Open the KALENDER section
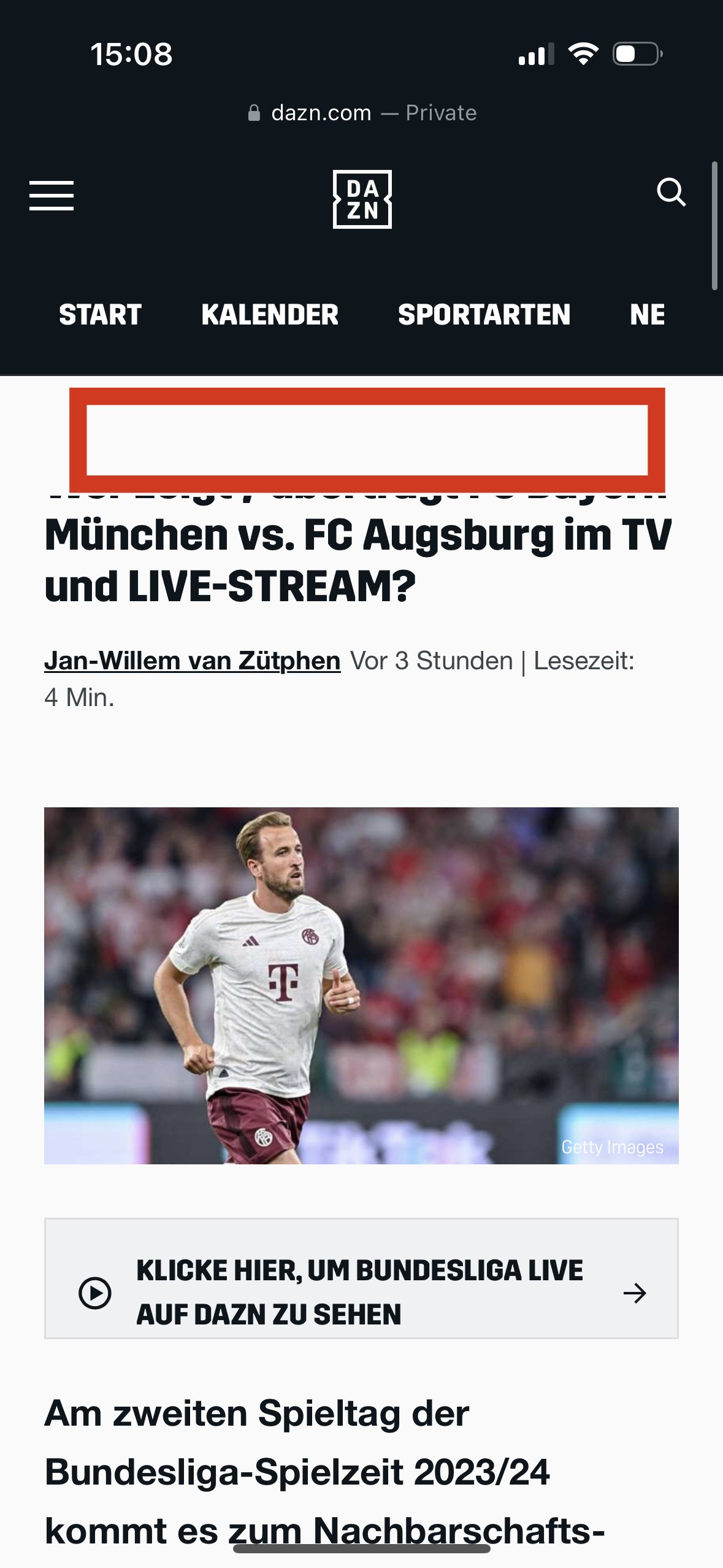The height and width of the screenshot is (1568, 723). 270,315
